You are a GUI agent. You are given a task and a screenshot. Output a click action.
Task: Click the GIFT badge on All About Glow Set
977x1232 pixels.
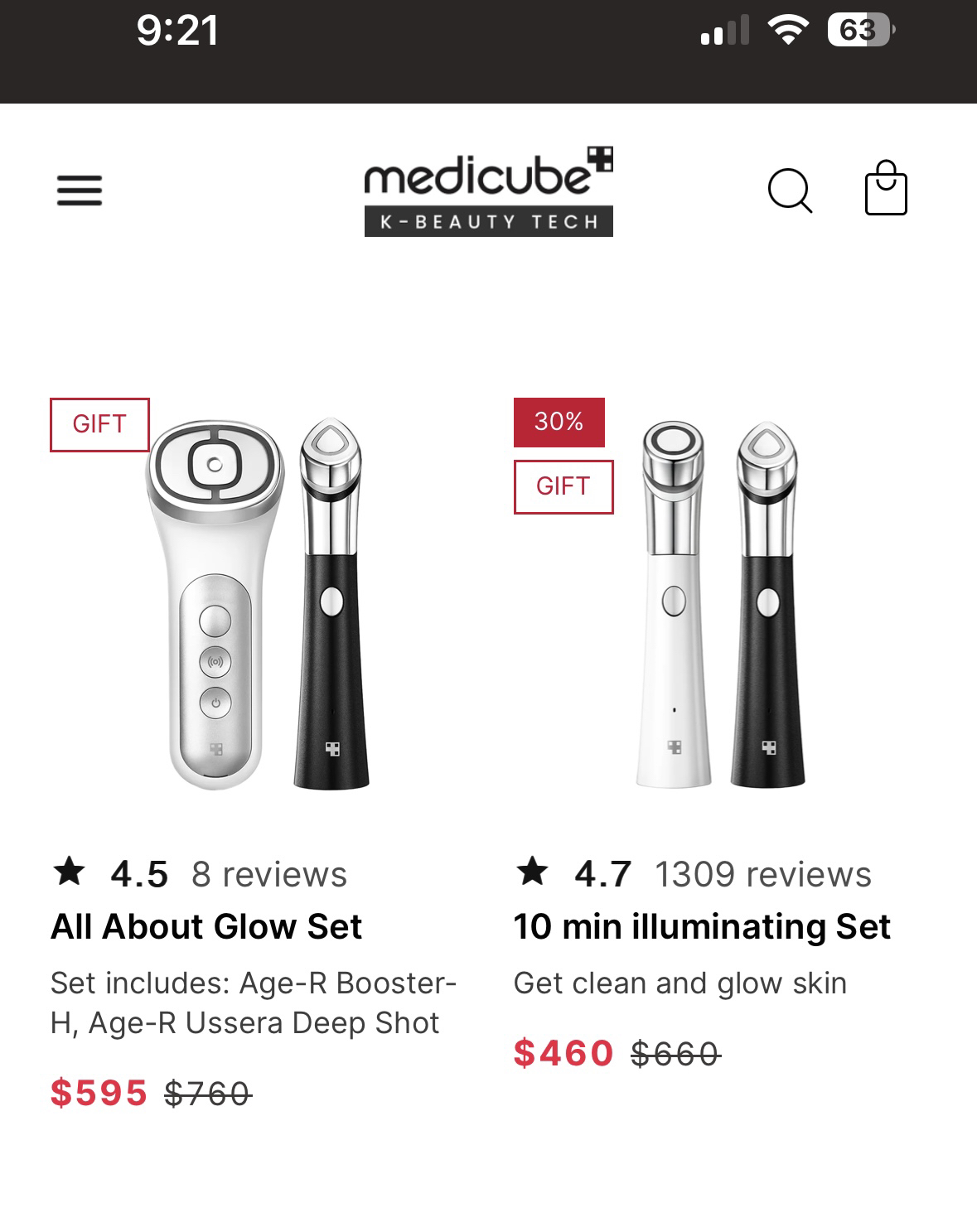[100, 425]
